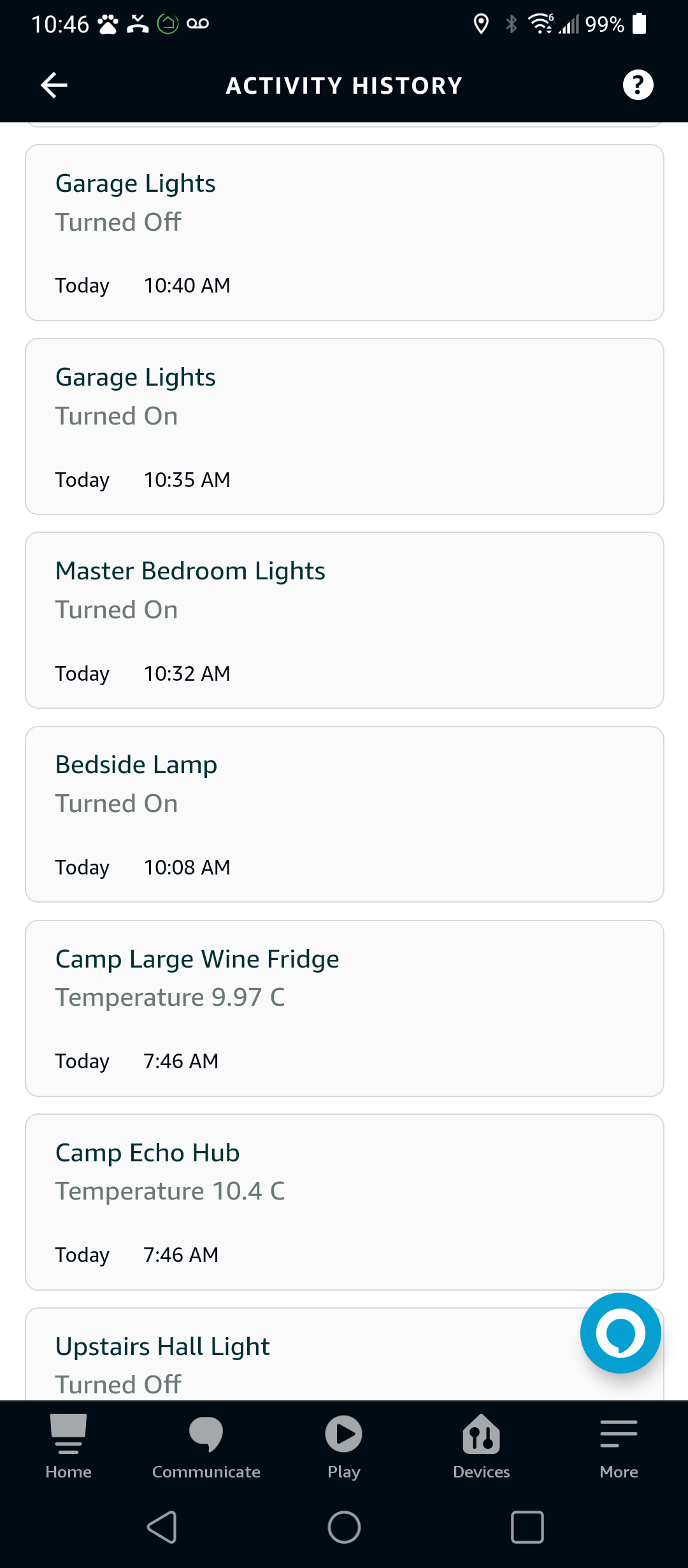The image size is (688, 1568).
Task: Tap the Alexa voice floating button
Action: (620, 1333)
